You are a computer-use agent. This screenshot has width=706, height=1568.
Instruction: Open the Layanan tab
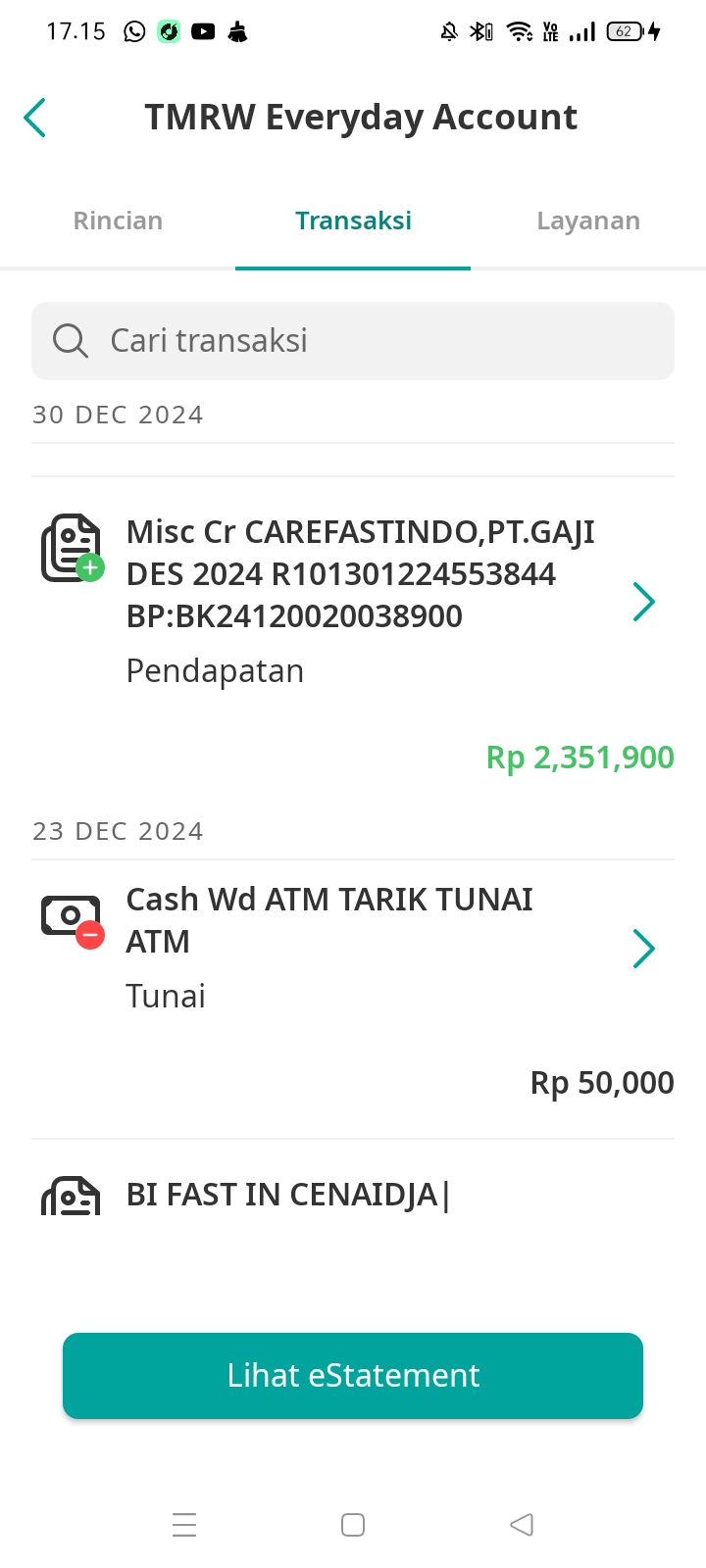pyautogui.click(x=588, y=220)
